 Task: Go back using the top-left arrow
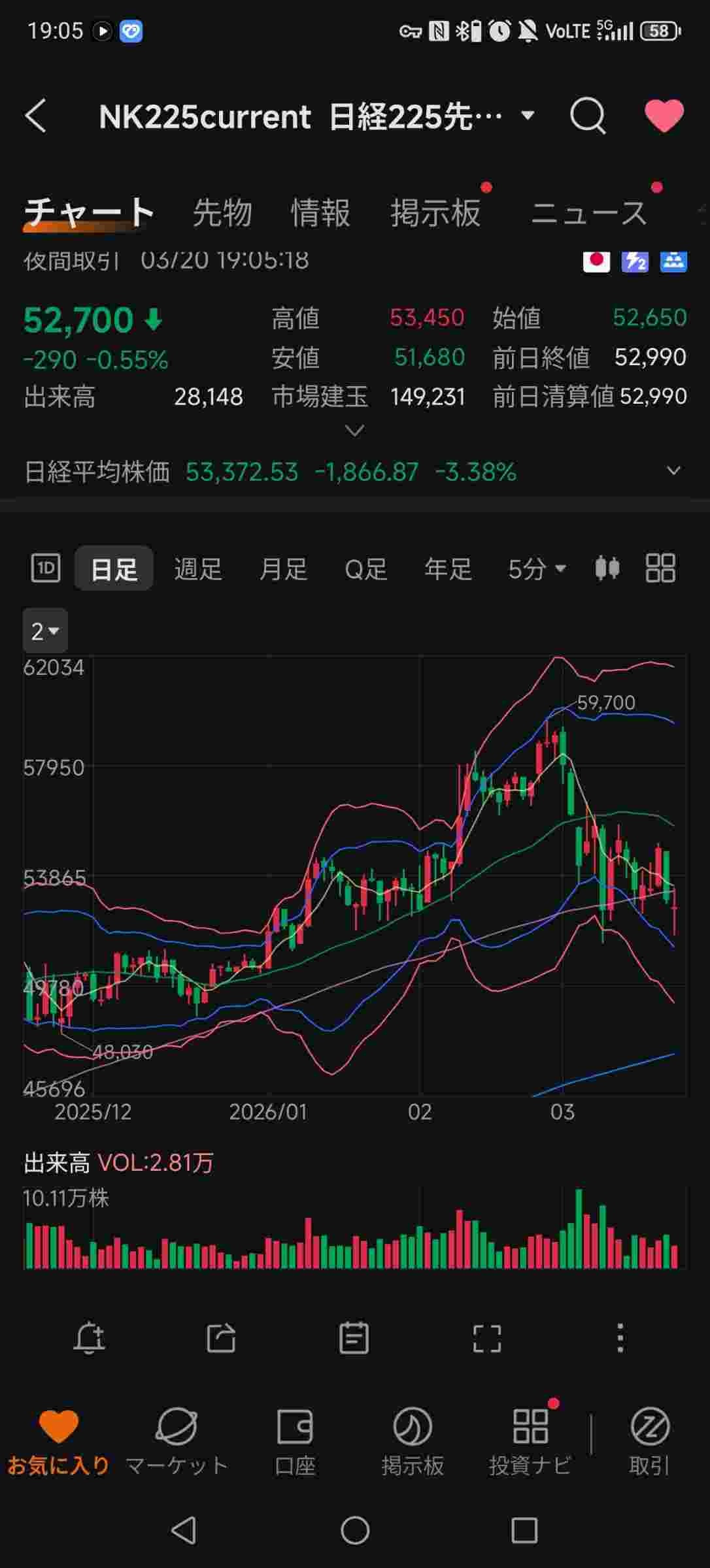[x=36, y=116]
